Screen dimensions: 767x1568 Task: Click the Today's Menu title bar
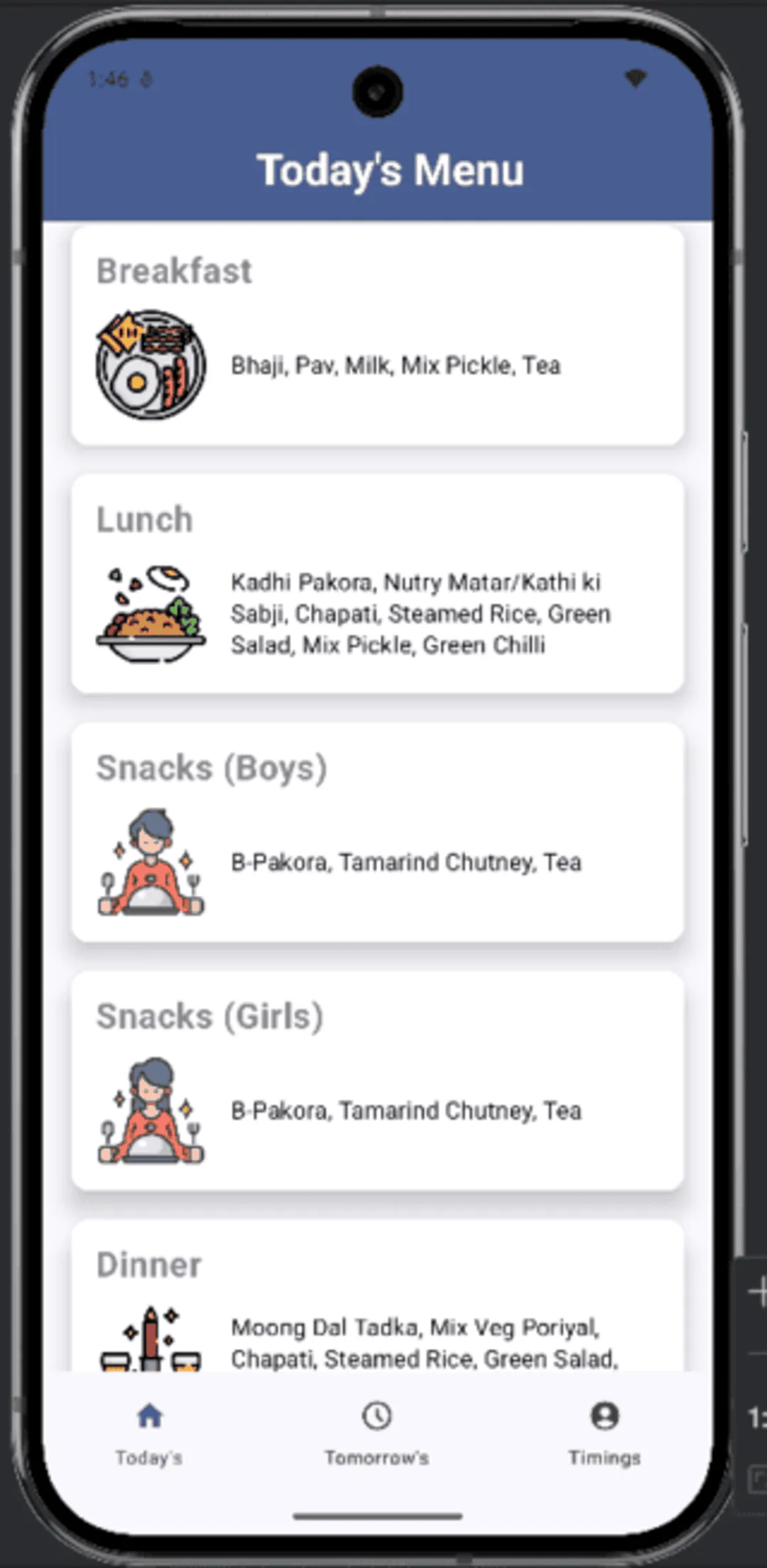[391, 169]
